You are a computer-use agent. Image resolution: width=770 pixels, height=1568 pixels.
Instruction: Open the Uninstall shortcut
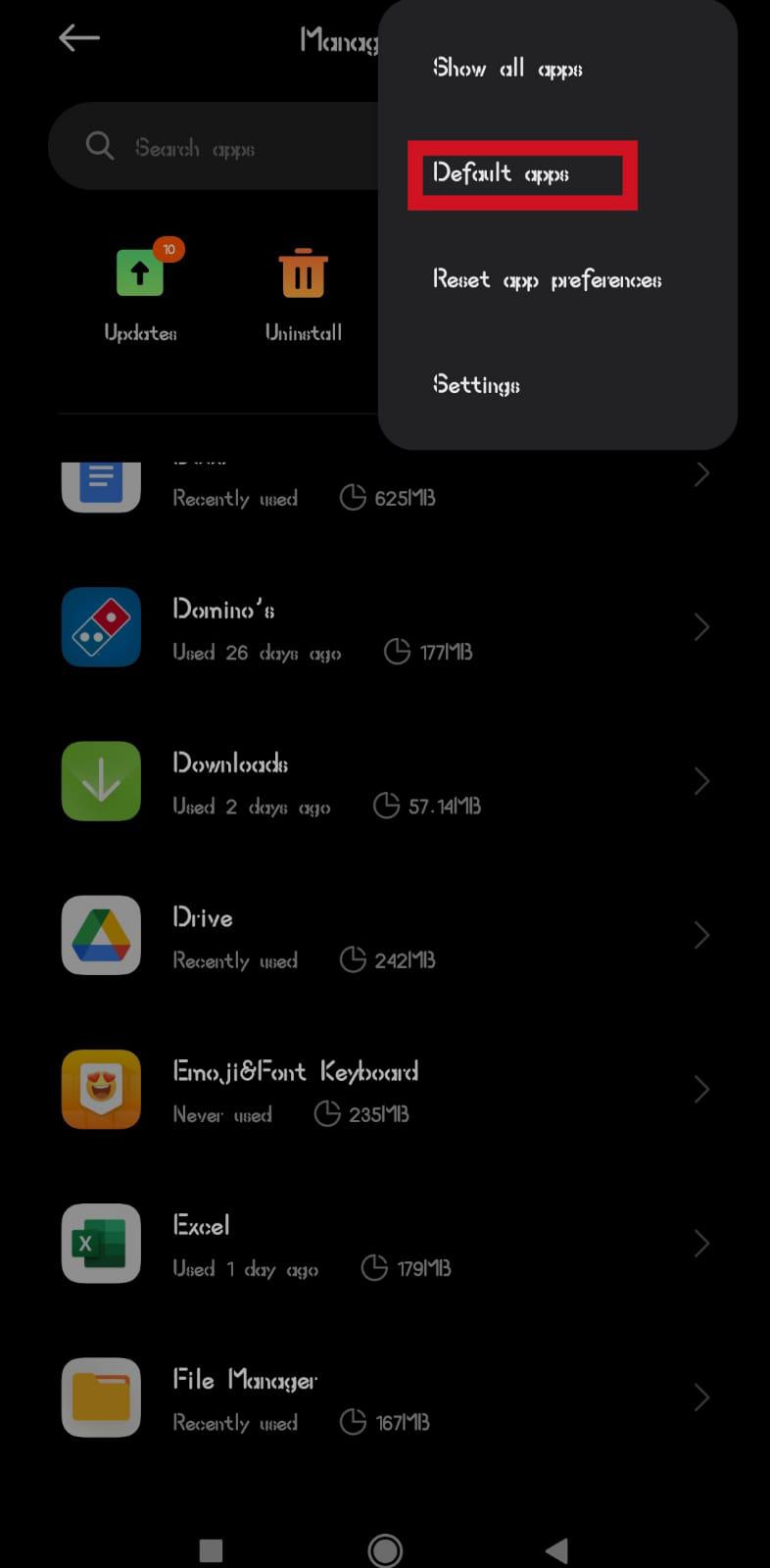pyautogui.click(x=303, y=290)
